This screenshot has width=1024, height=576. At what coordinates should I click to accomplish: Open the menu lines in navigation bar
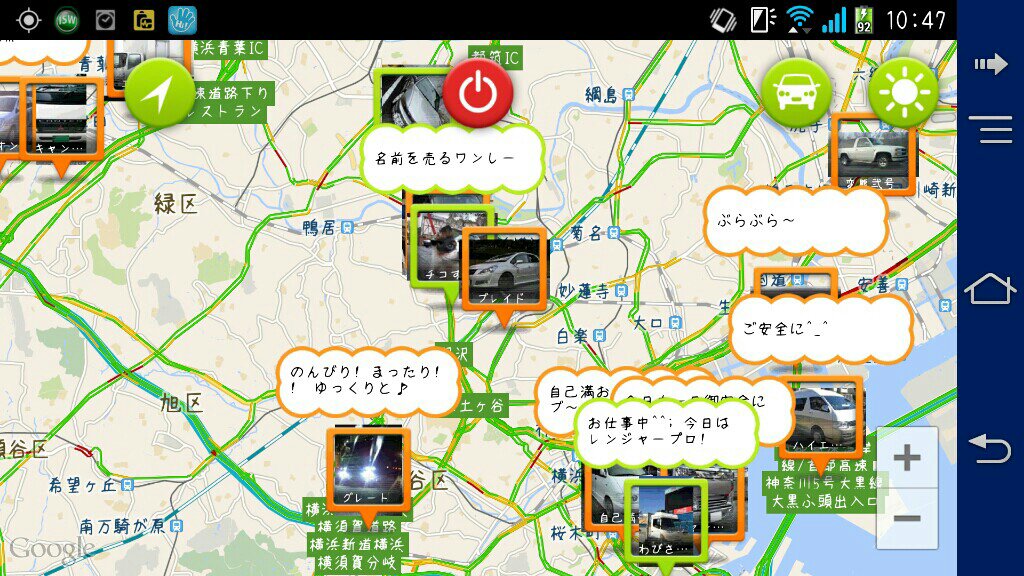pos(989,130)
